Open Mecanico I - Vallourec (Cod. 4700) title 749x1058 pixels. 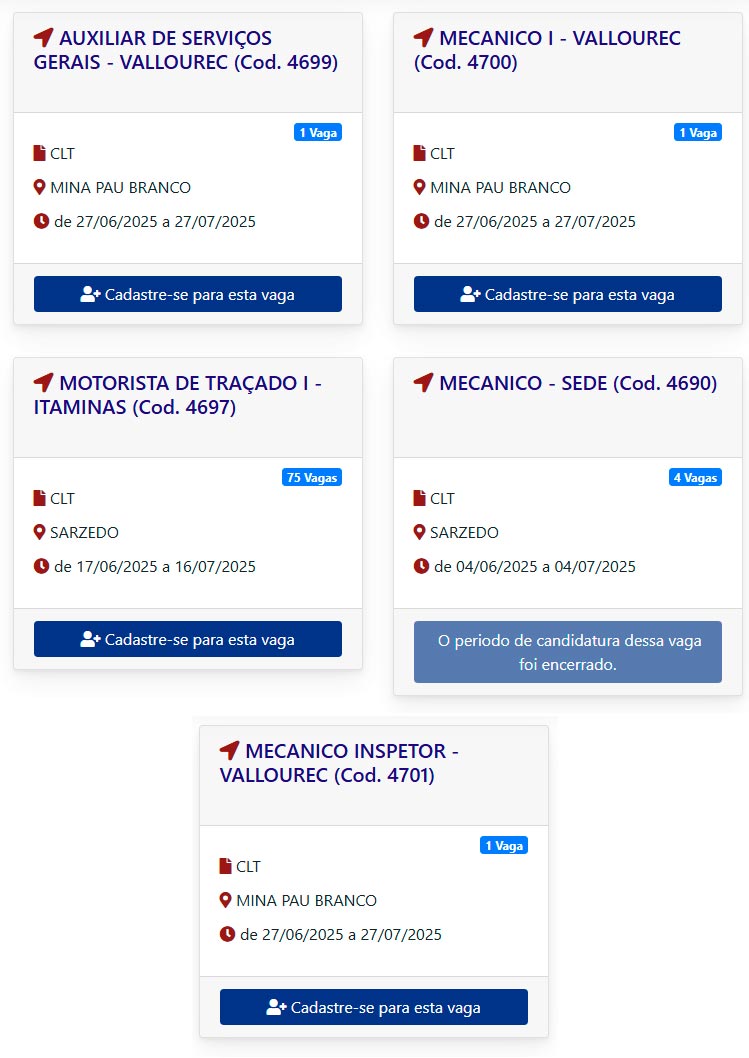(x=547, y=50)
